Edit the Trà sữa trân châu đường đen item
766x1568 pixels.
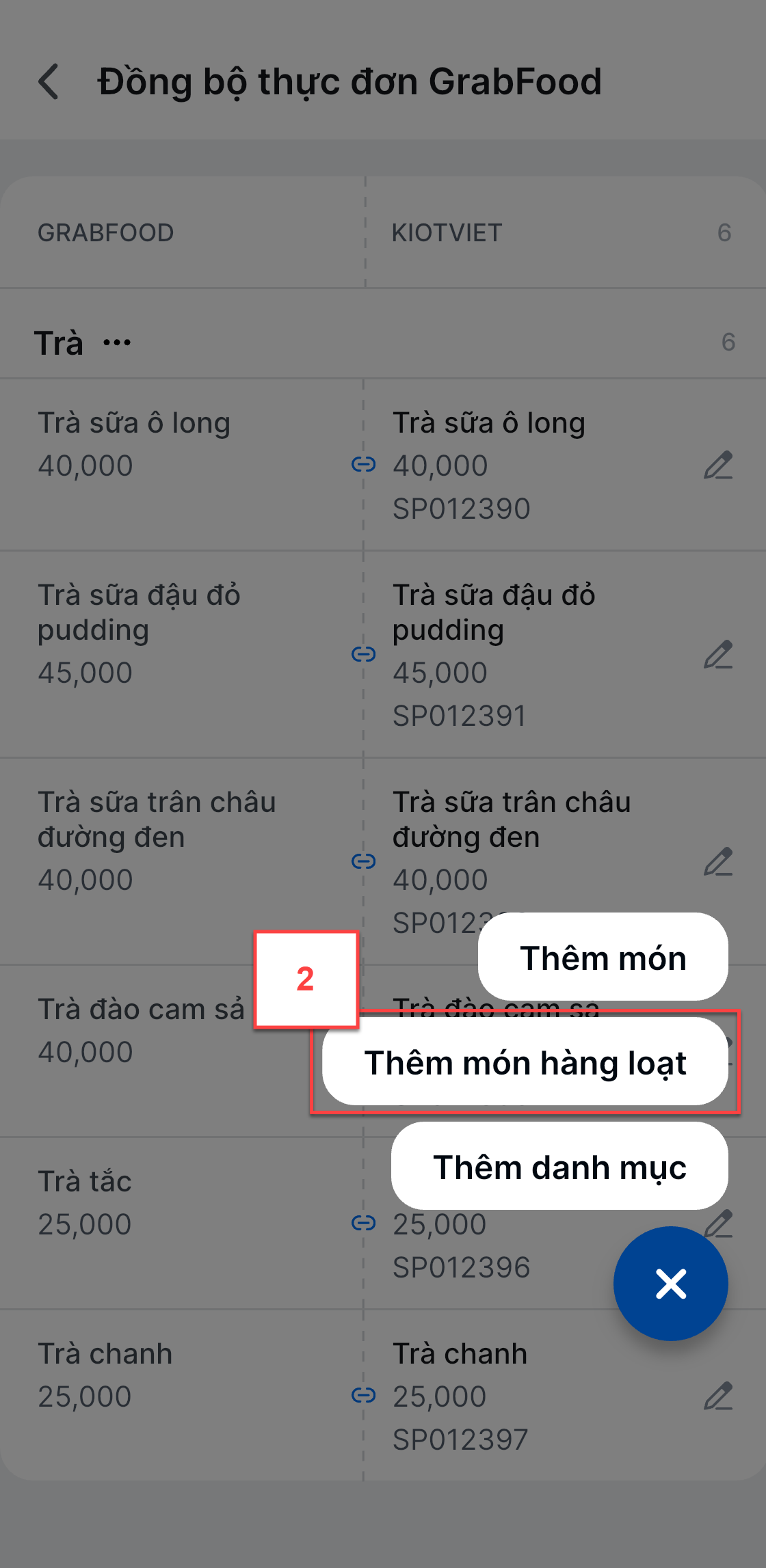point(718,861)
